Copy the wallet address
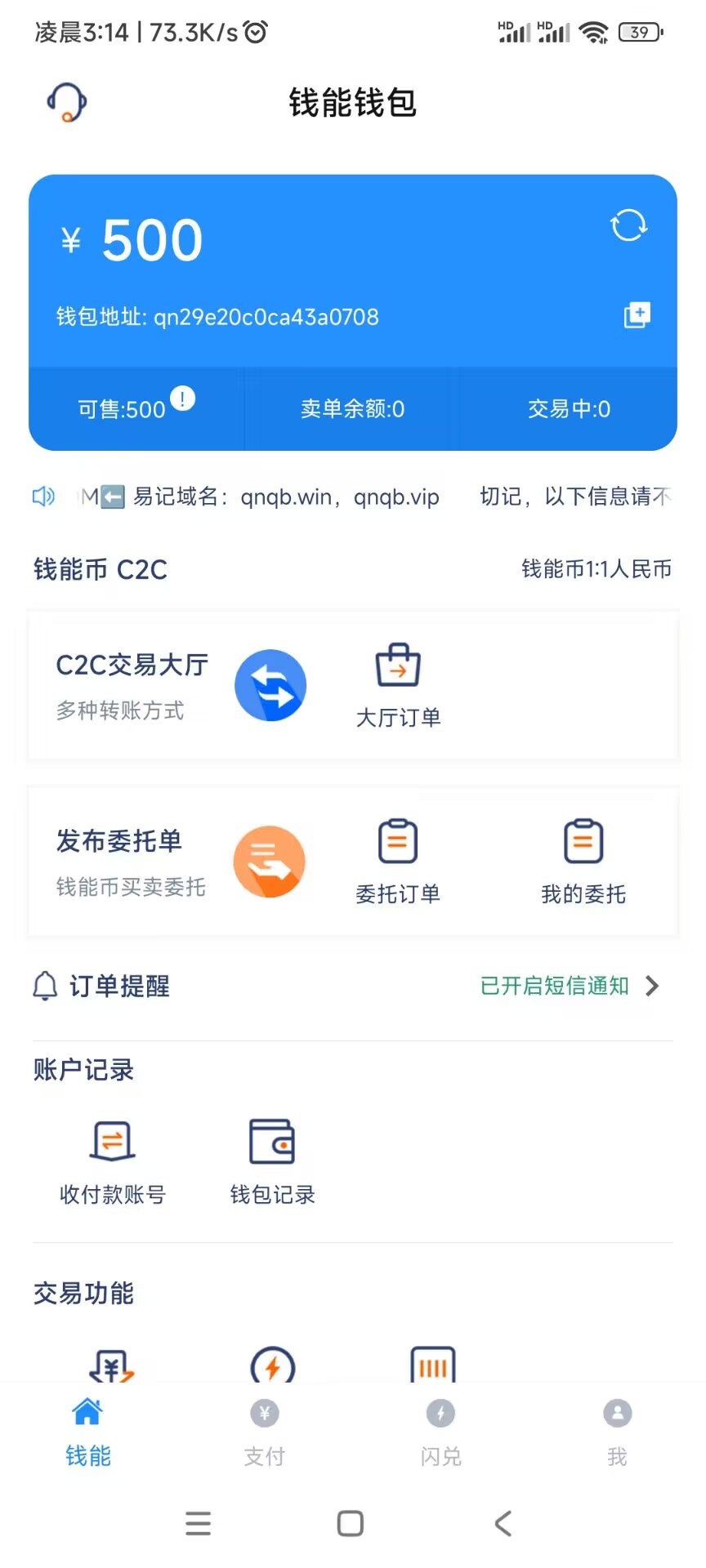 click(637, 315)
